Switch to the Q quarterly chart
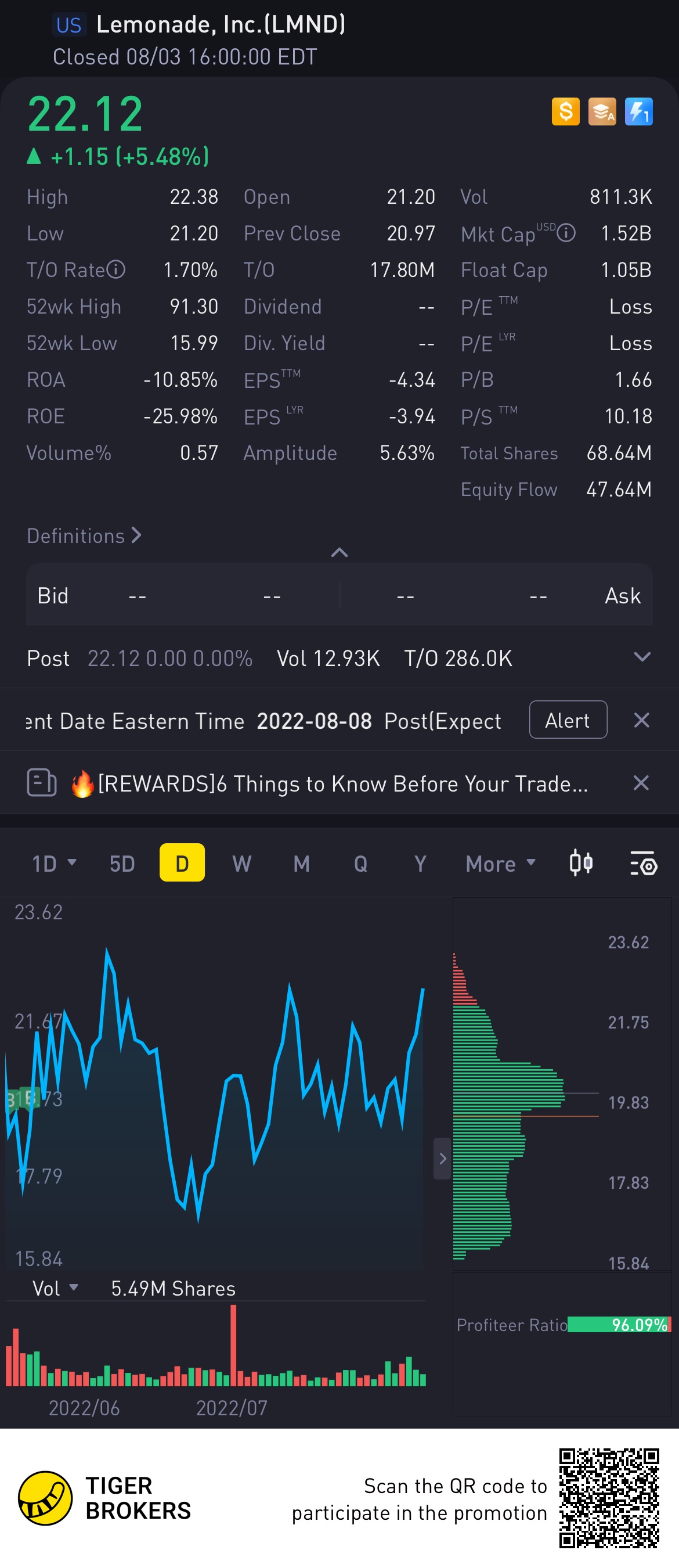The image size is (679, 1568). tap(361, 863)
